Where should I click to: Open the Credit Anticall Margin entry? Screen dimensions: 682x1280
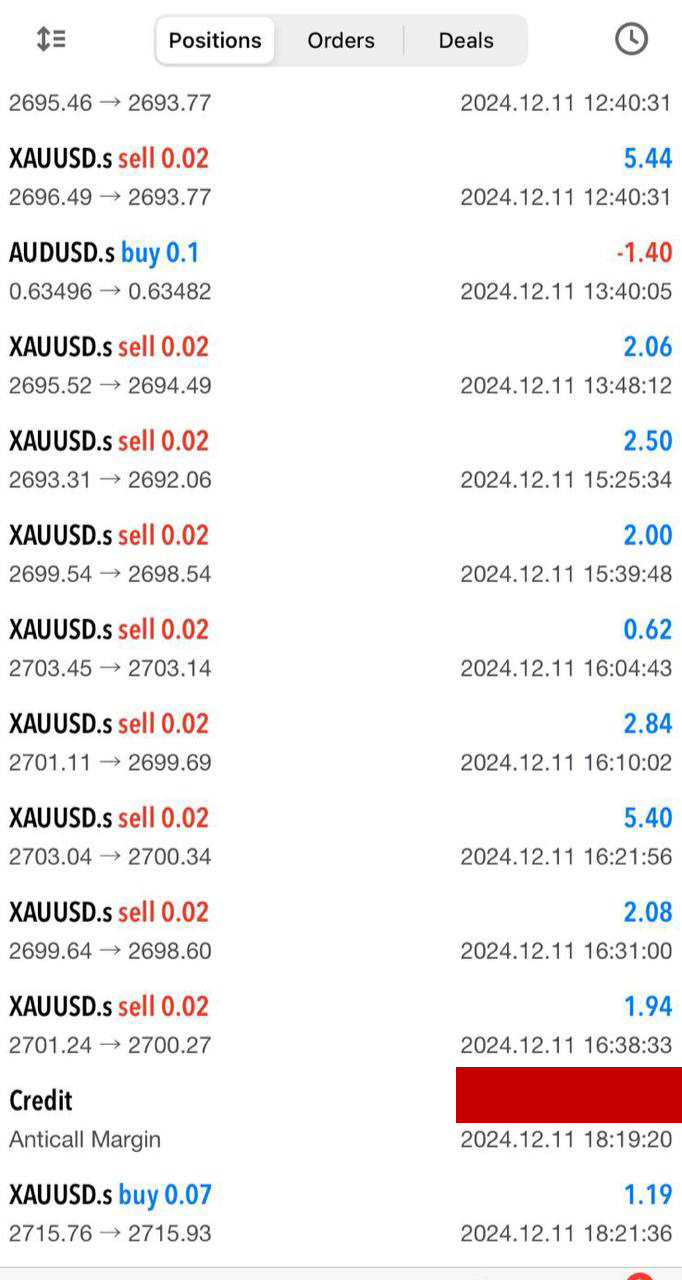341,1120
